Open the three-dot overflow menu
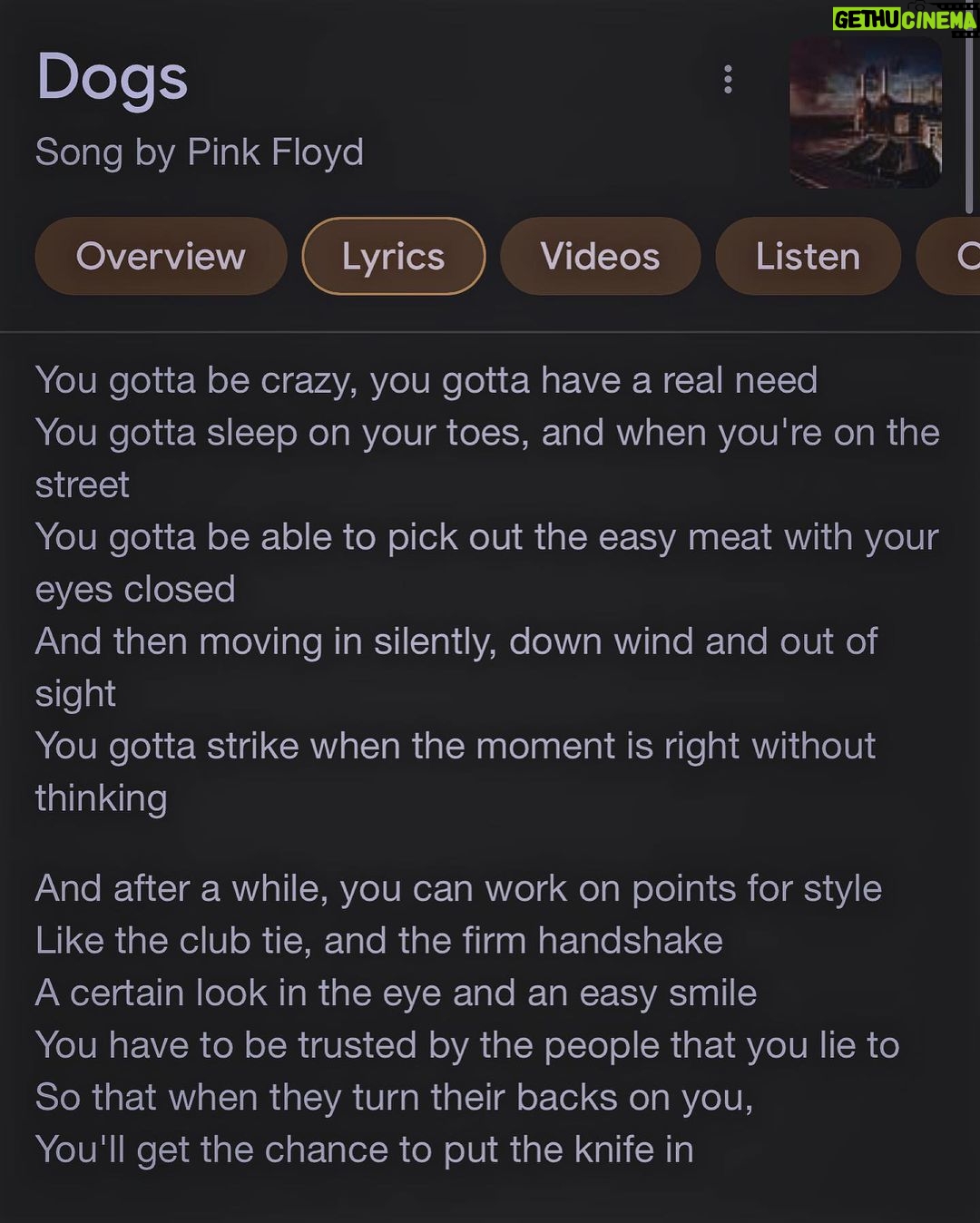The width and height of the screenshot is (980, 1223). 728,80
